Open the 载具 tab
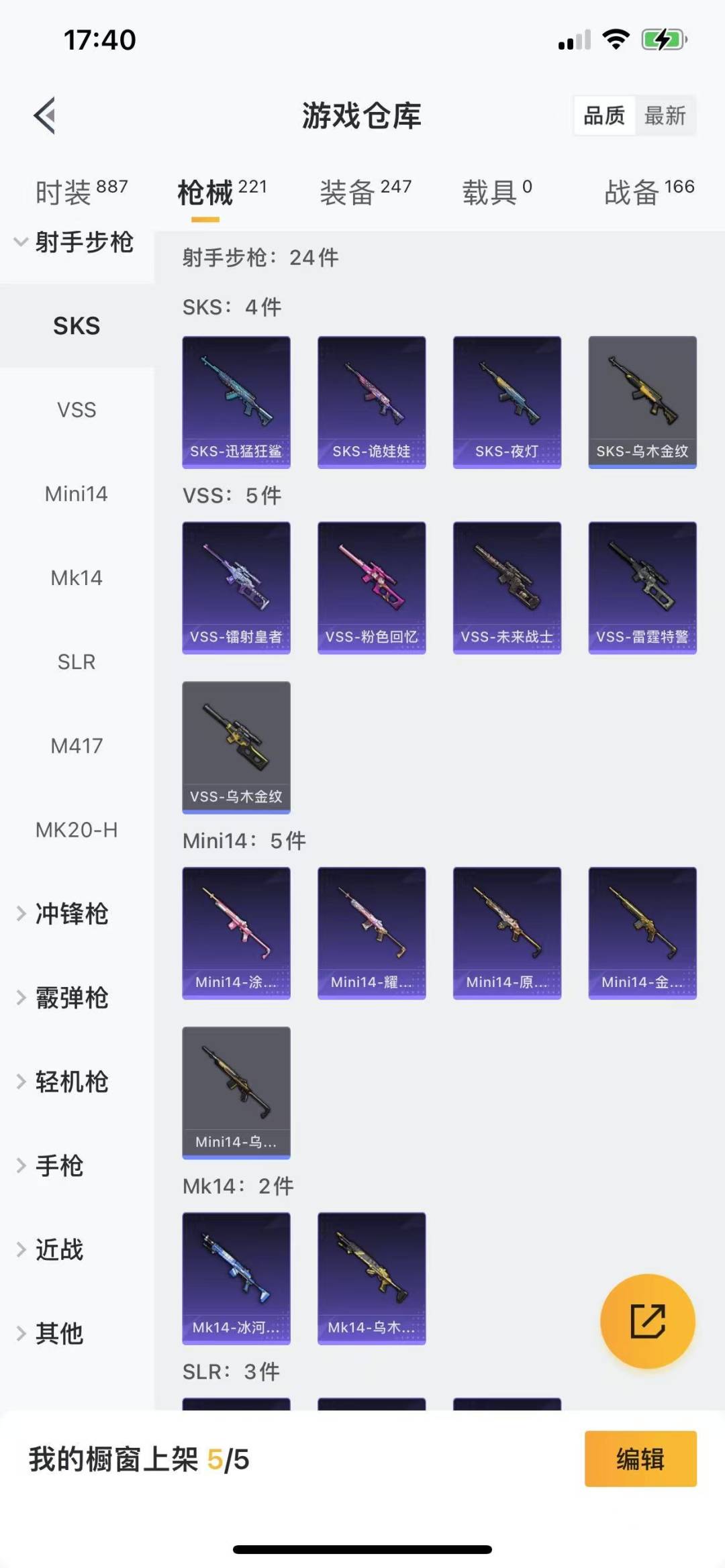 pos(497,193)
